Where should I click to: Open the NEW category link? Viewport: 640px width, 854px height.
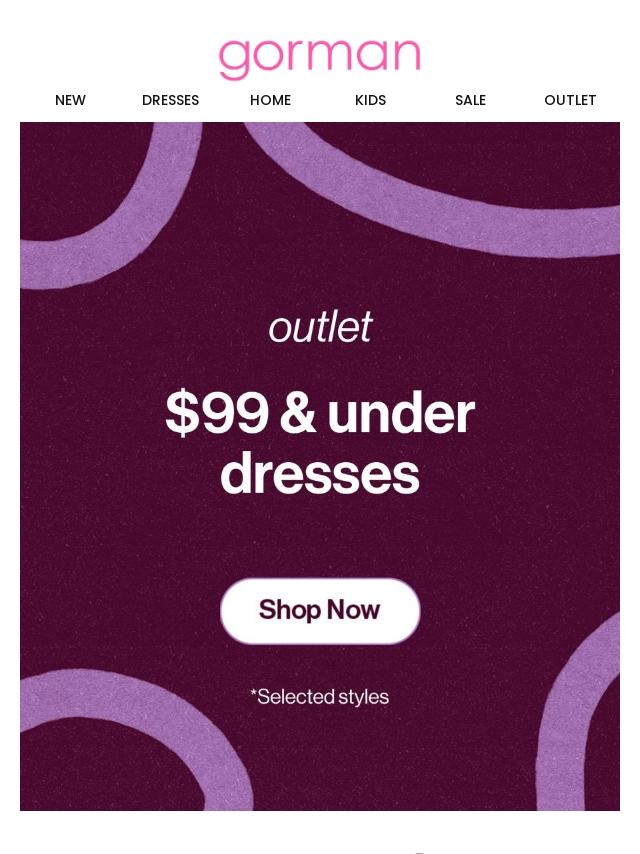[70, 100]
